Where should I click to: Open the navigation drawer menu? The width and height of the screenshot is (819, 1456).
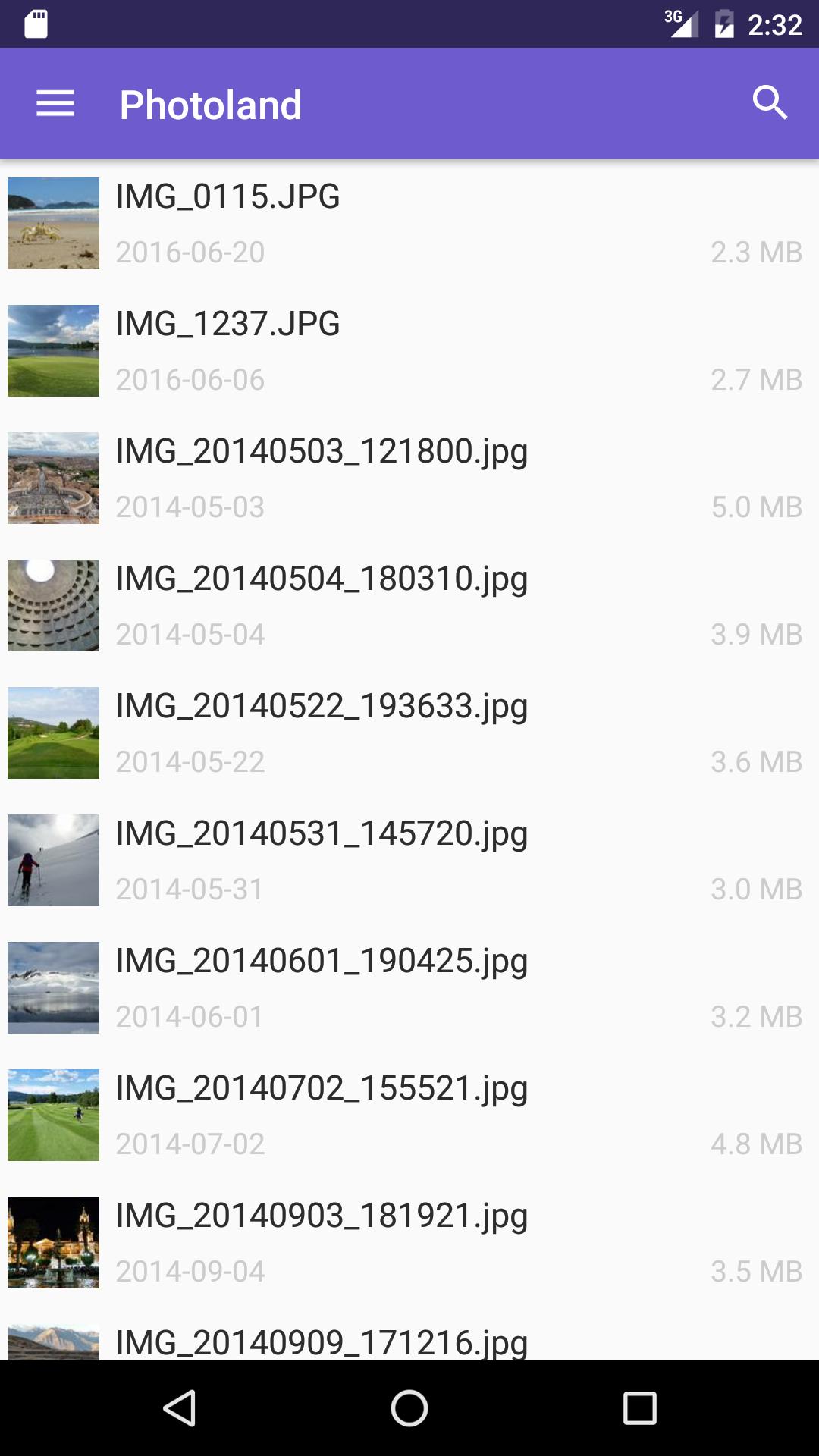pyautogui.click(x=55, y=104)
